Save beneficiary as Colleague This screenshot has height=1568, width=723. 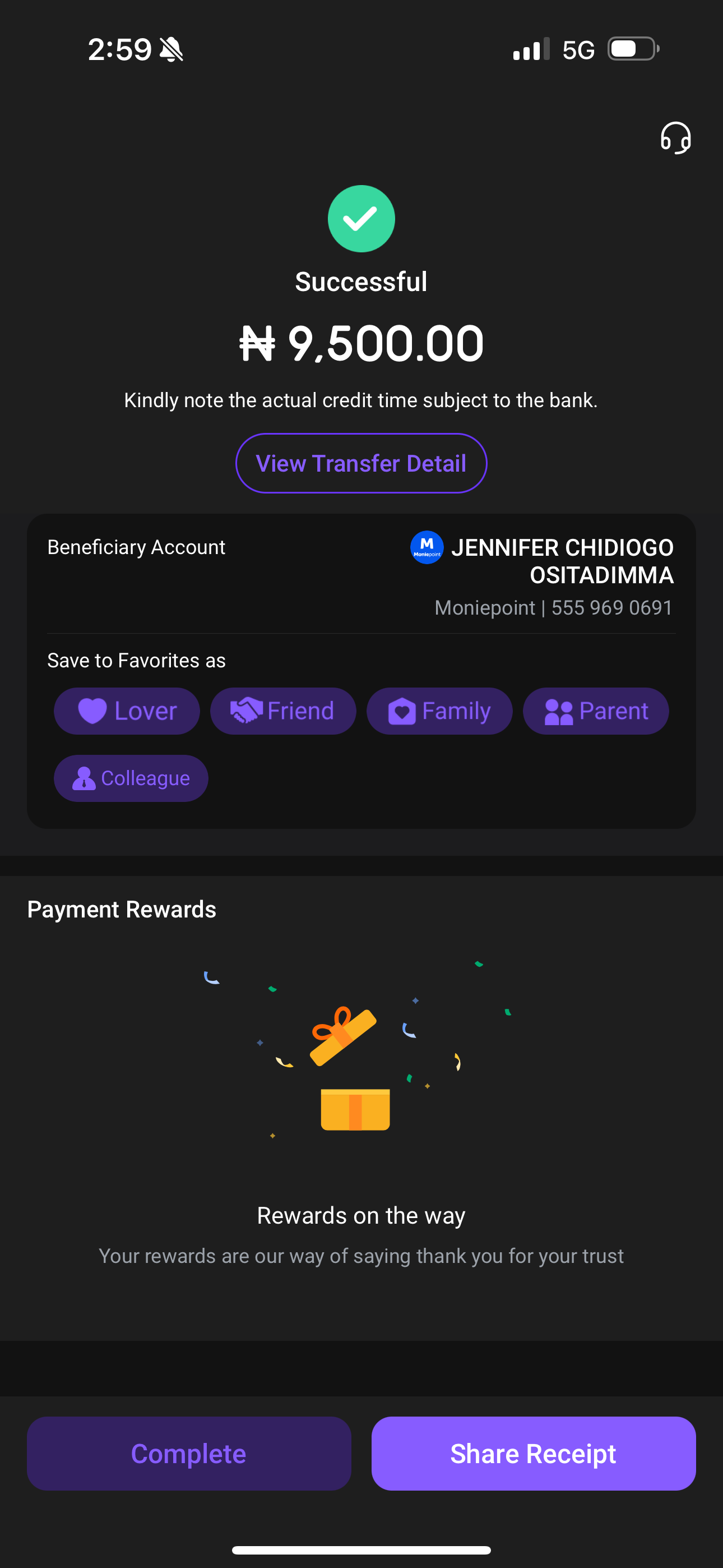pos(131,778)
